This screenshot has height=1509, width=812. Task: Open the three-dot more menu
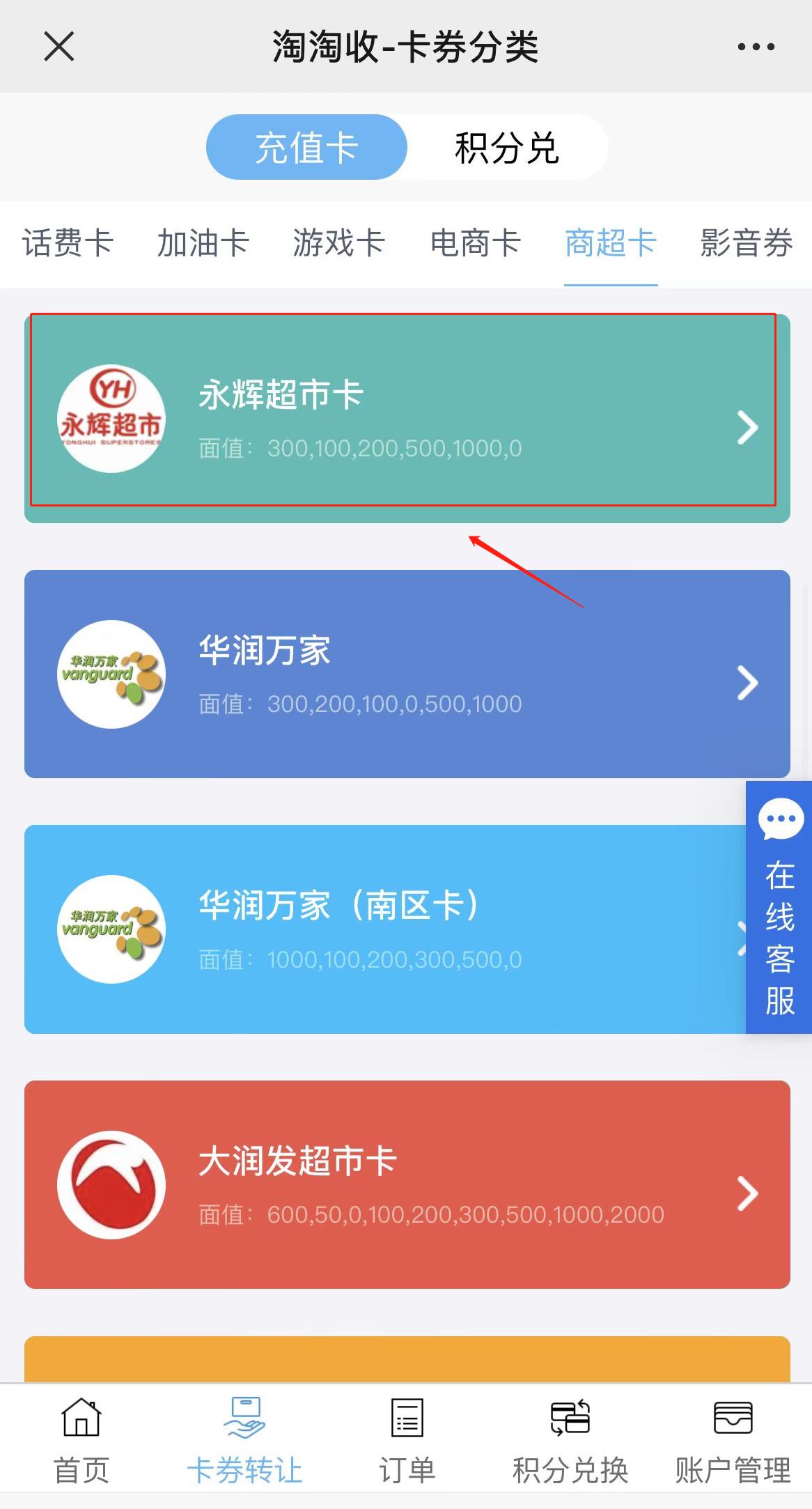point(756,47)
